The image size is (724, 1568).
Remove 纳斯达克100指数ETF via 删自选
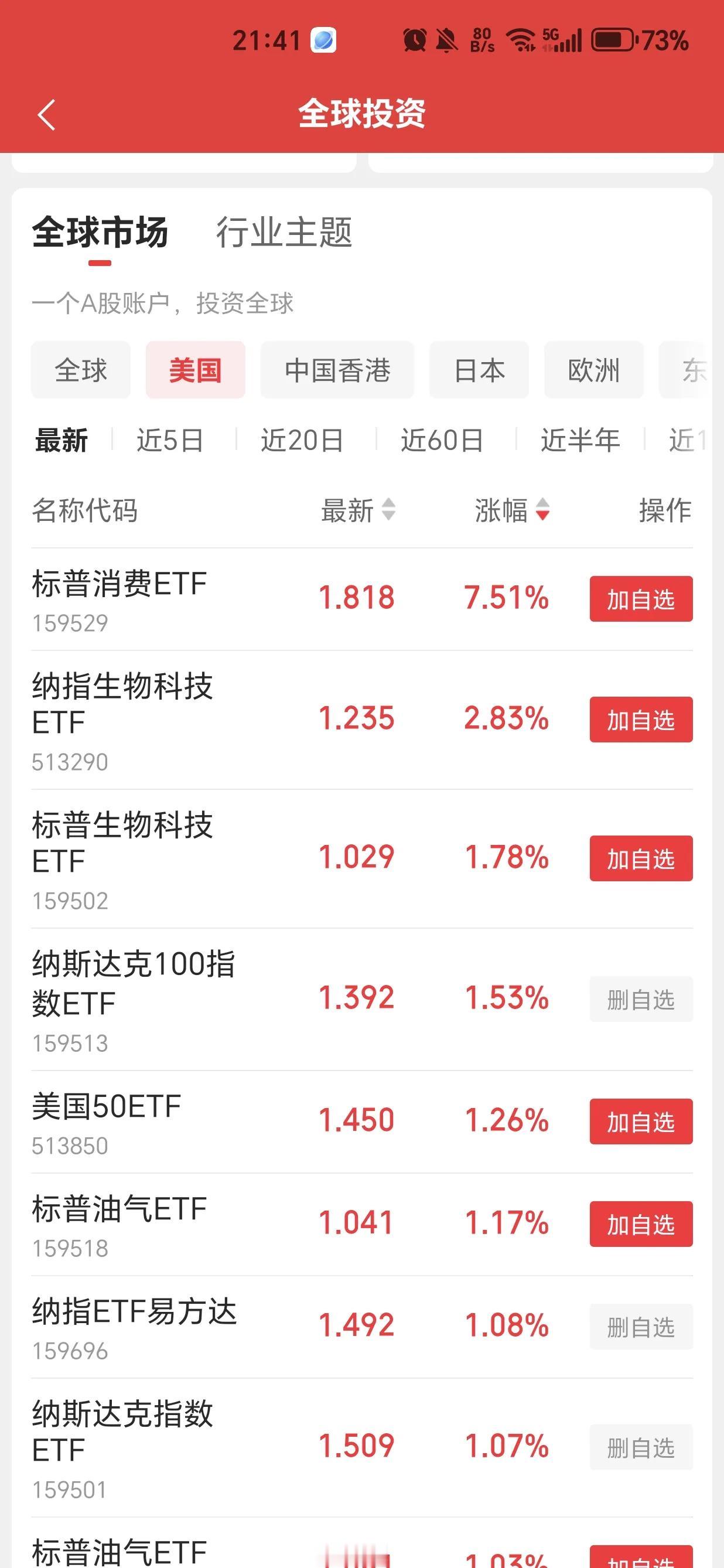point(641,998)
